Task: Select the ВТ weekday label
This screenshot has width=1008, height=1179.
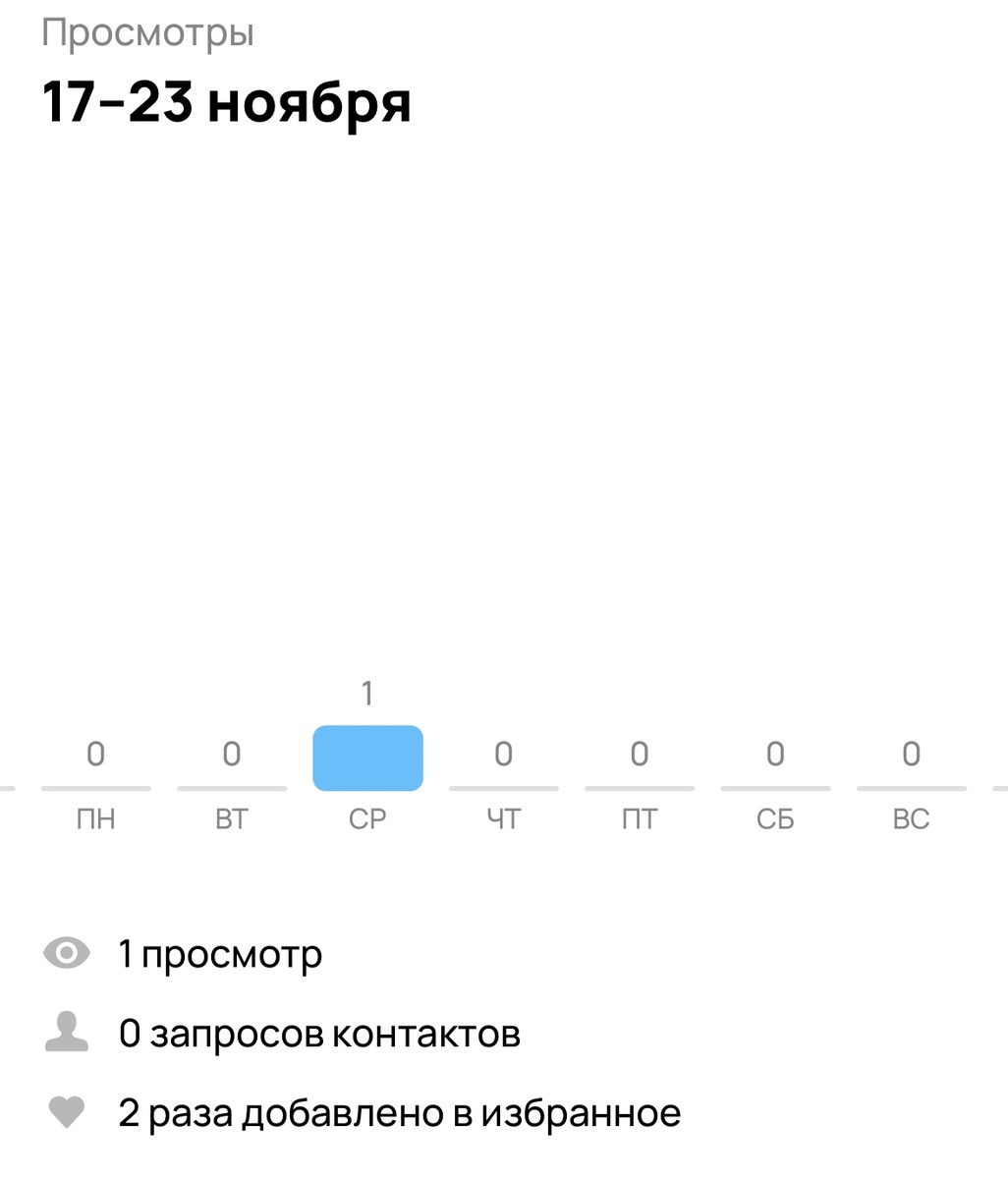Action: click(x=232, y=818)
